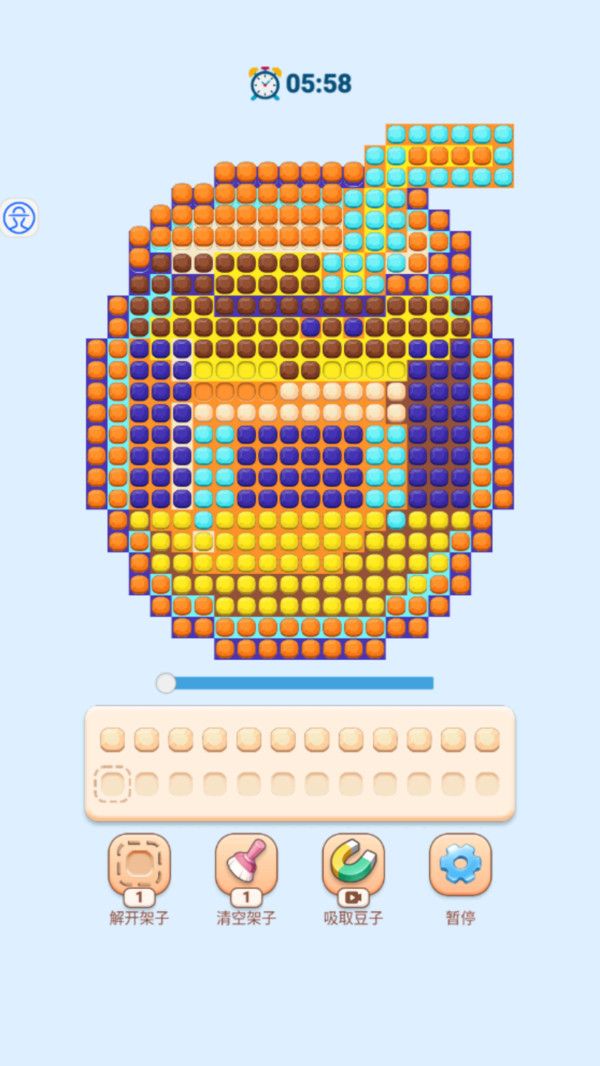Open the blue floating icon at left edge

(18, 218)
